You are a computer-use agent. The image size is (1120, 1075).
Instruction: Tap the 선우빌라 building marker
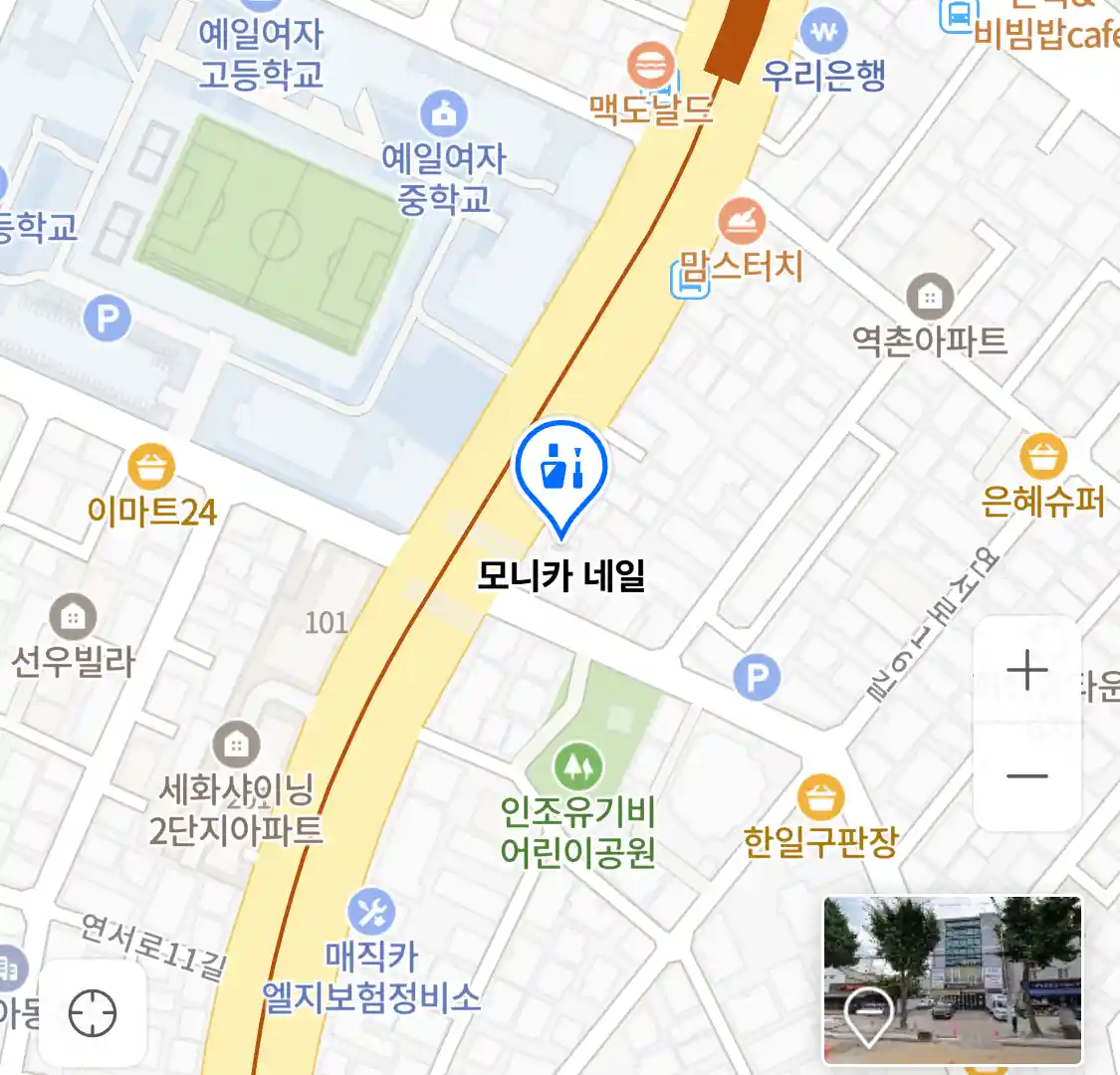(72, 618)
